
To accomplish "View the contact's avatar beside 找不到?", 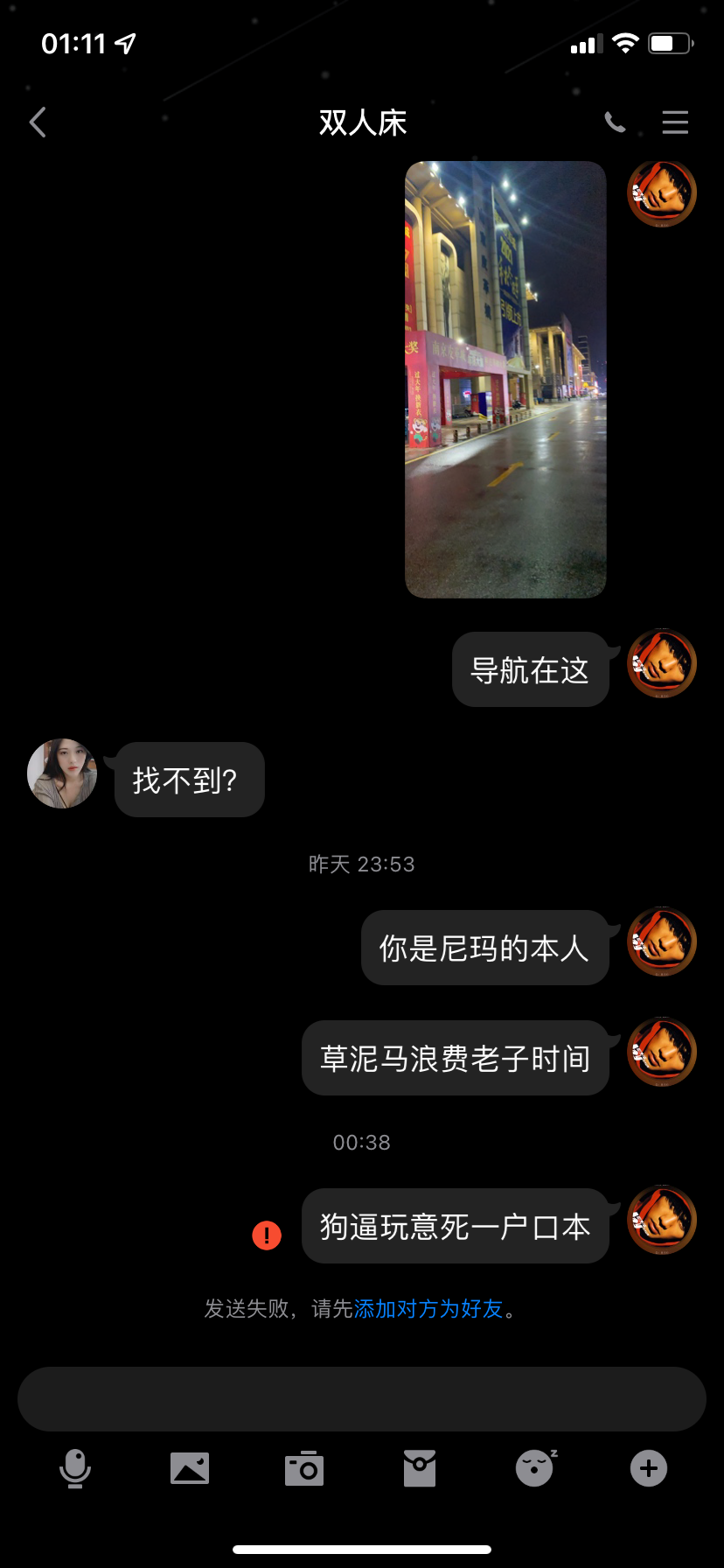I will click(62, 773).
